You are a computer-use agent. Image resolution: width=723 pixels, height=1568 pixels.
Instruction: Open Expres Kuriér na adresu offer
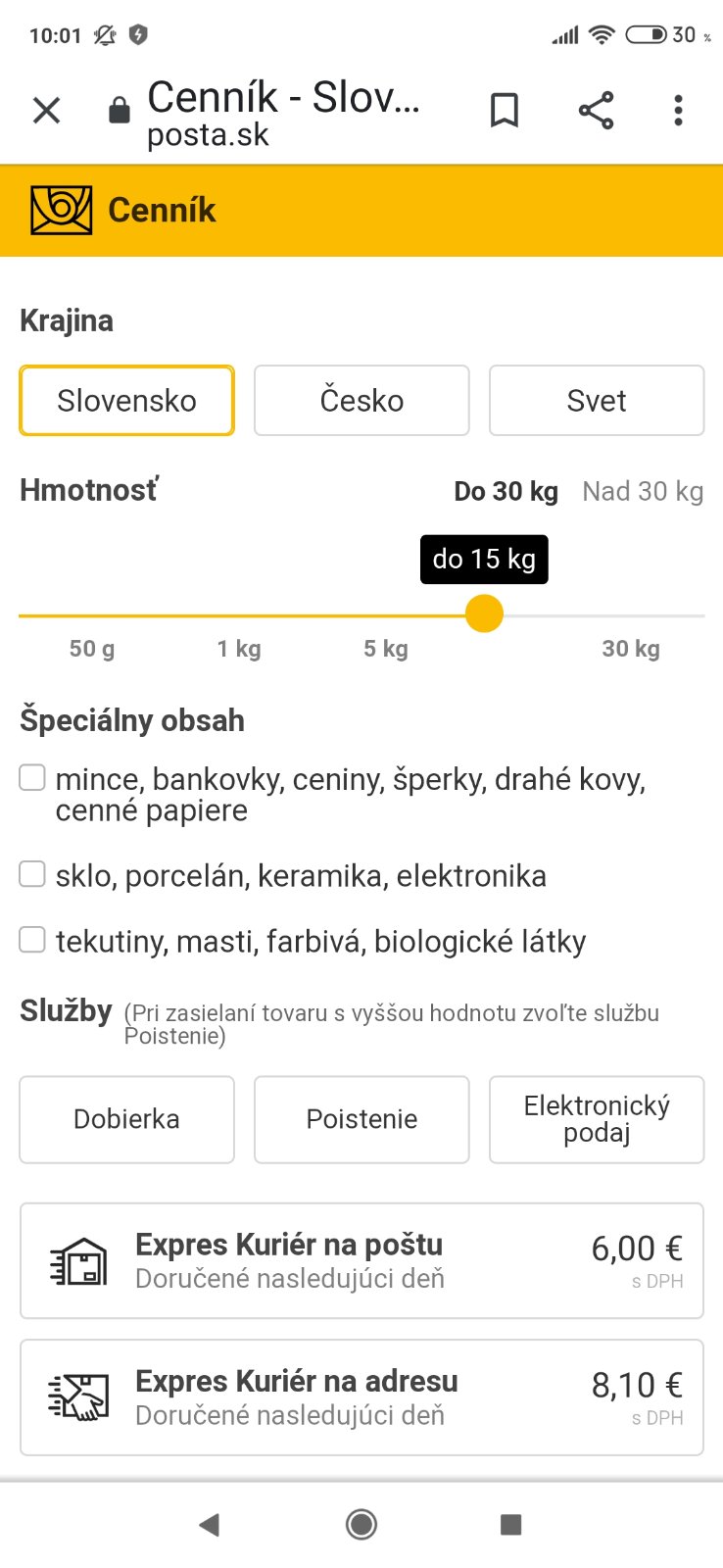361,1397
